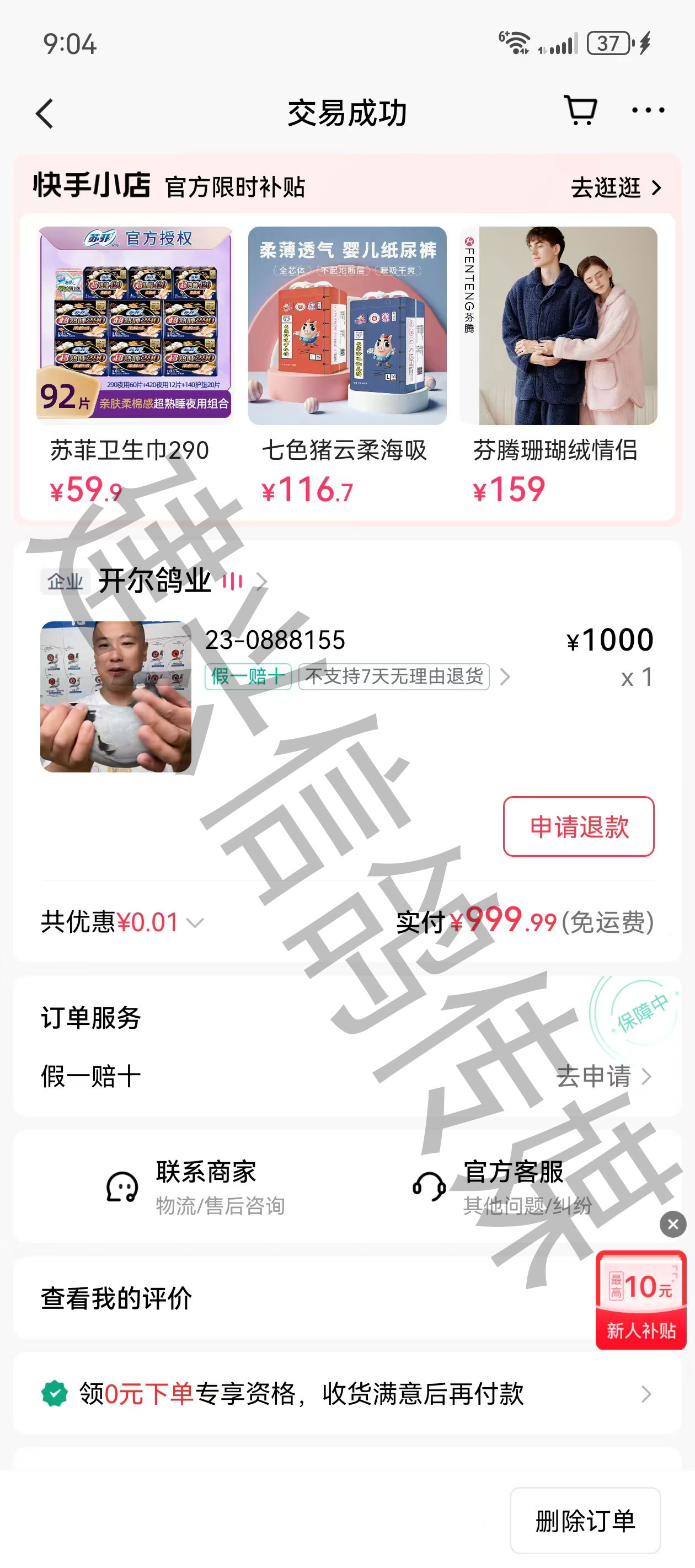The width and height of the screenshot is (695, 1568).
Task: View 不支持7天无理由退货 service details
Action: coord(404,676)
